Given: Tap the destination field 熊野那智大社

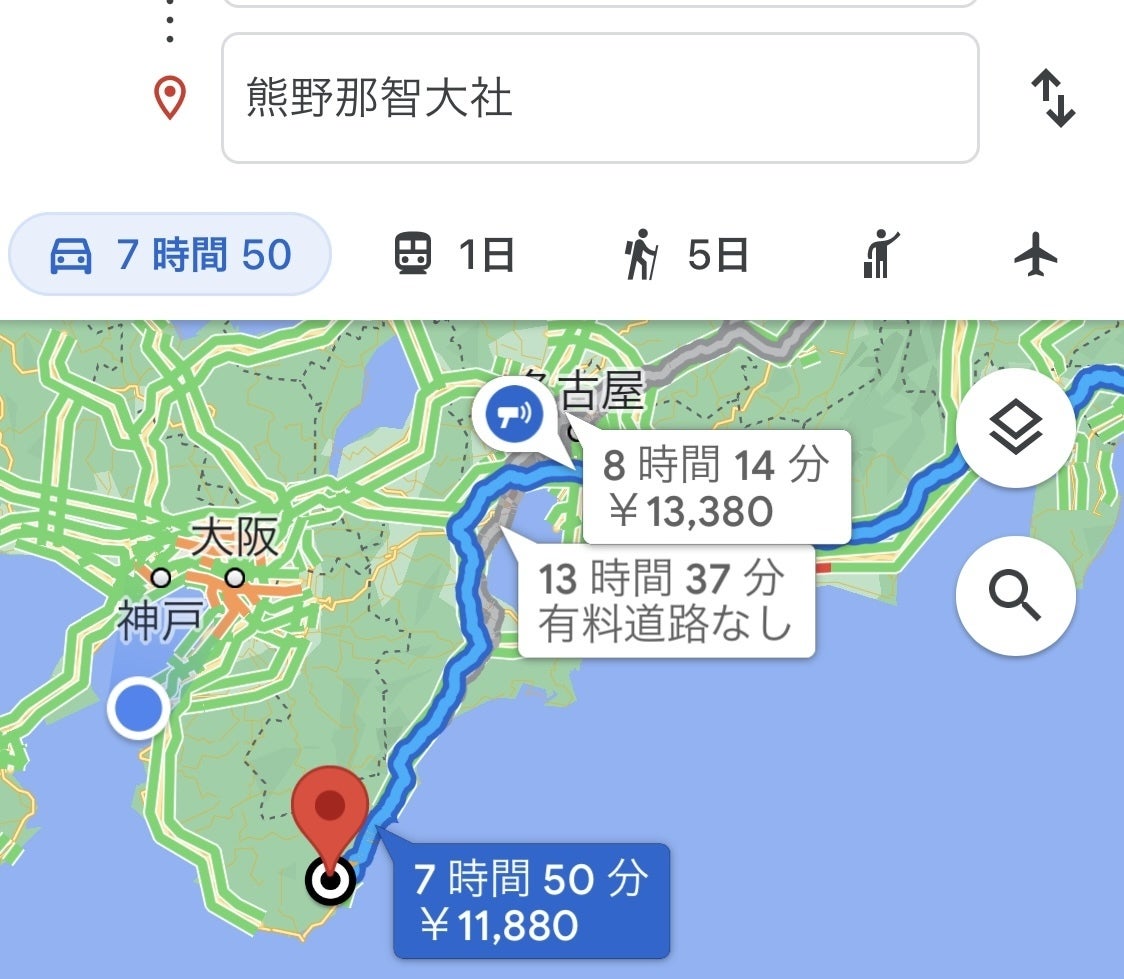Looking at the screenshot, I should tap(599, 98).
